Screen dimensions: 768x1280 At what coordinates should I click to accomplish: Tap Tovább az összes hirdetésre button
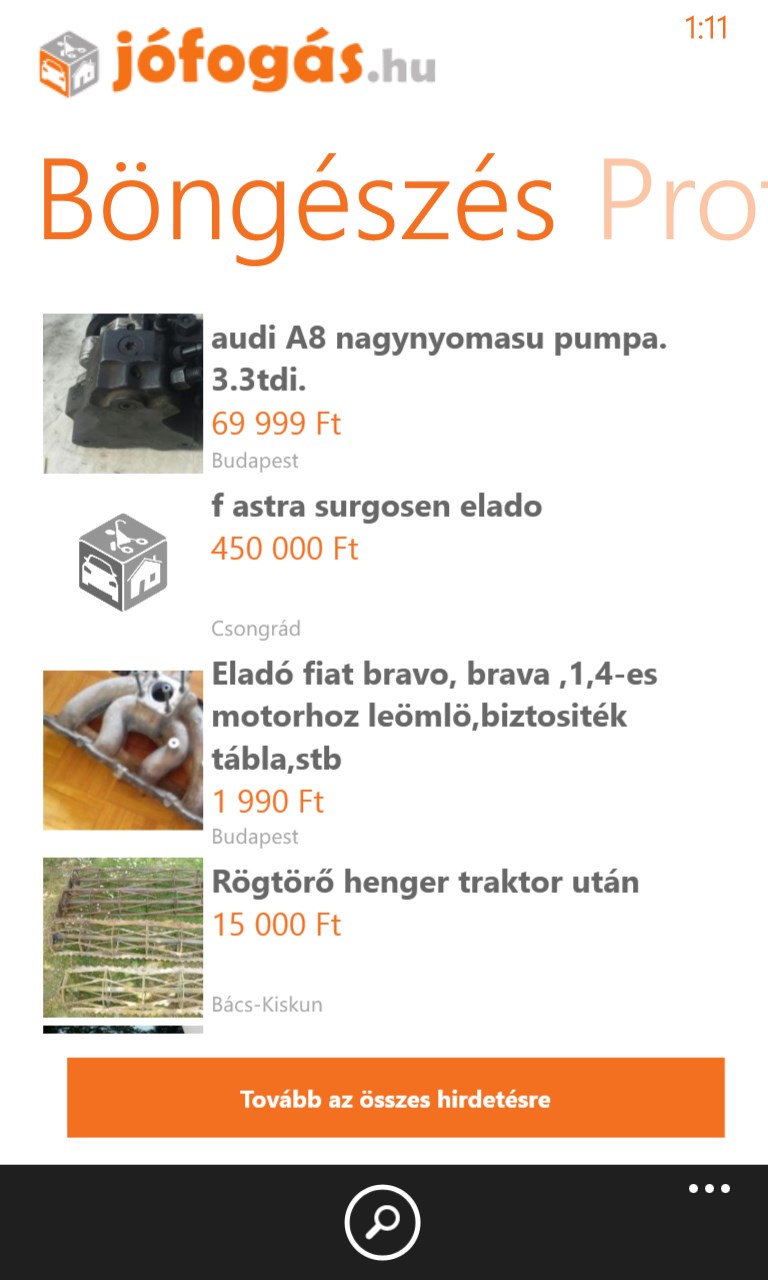[x=395, y=1098]
